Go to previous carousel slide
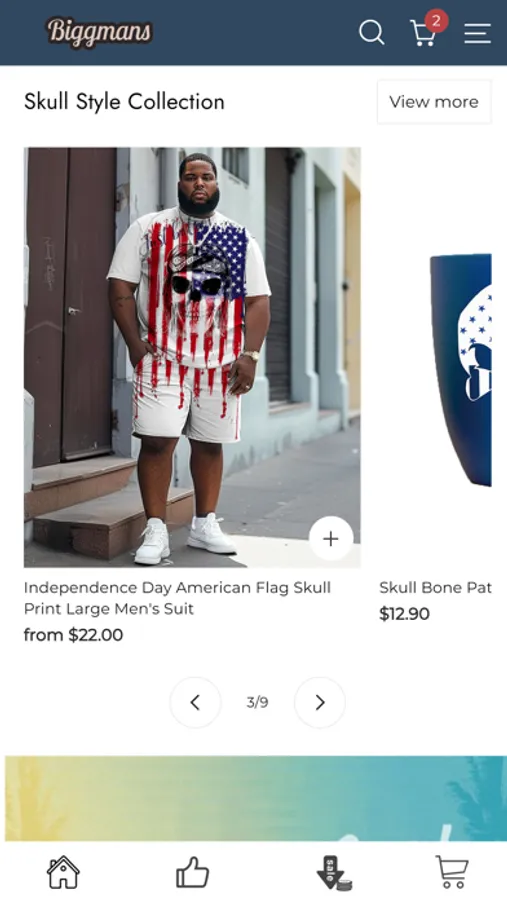 click(x=195, y=702)
